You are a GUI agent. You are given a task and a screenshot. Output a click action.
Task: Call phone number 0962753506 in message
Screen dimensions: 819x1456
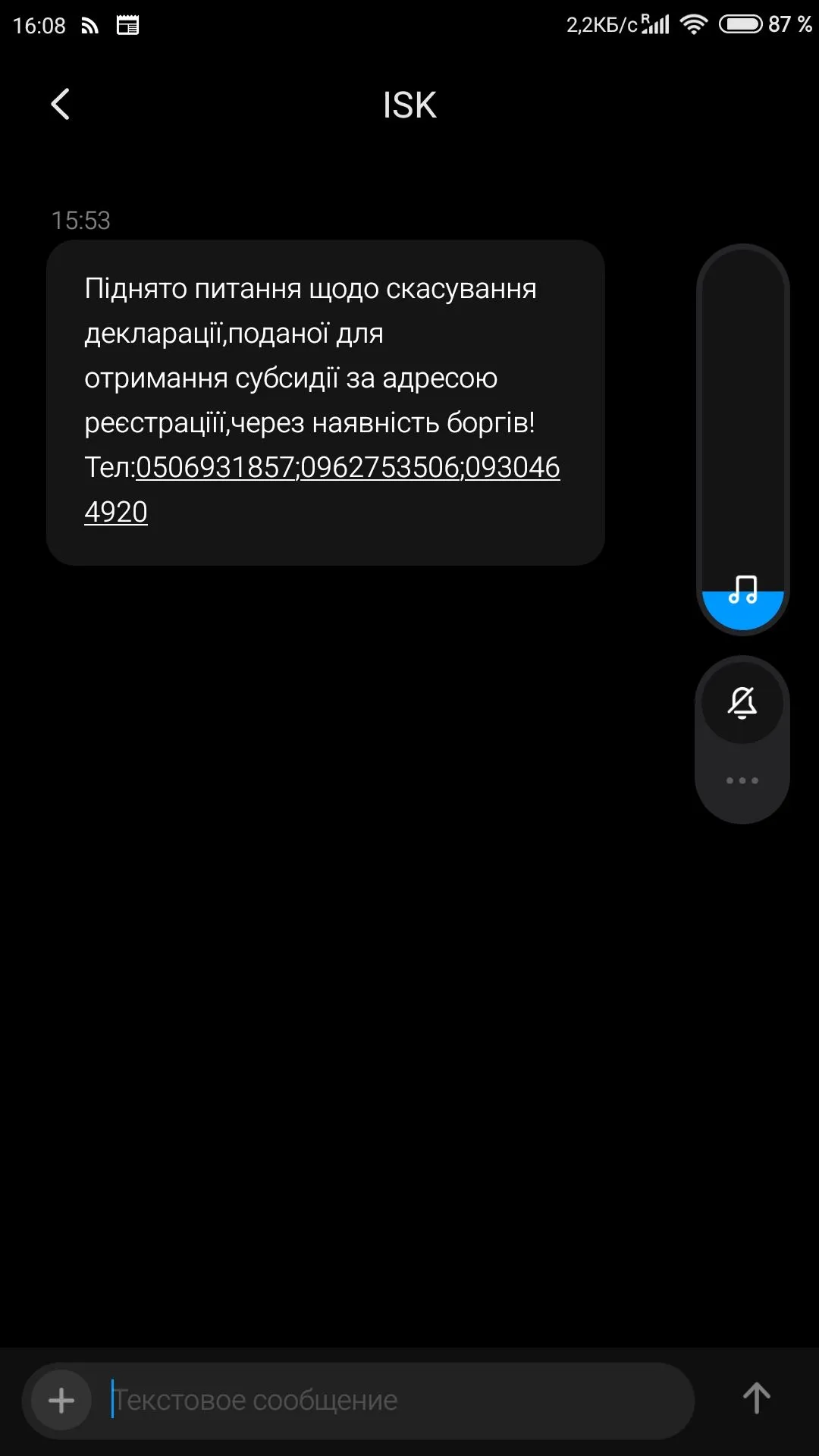pyautogui.click(x=380, y=468)
